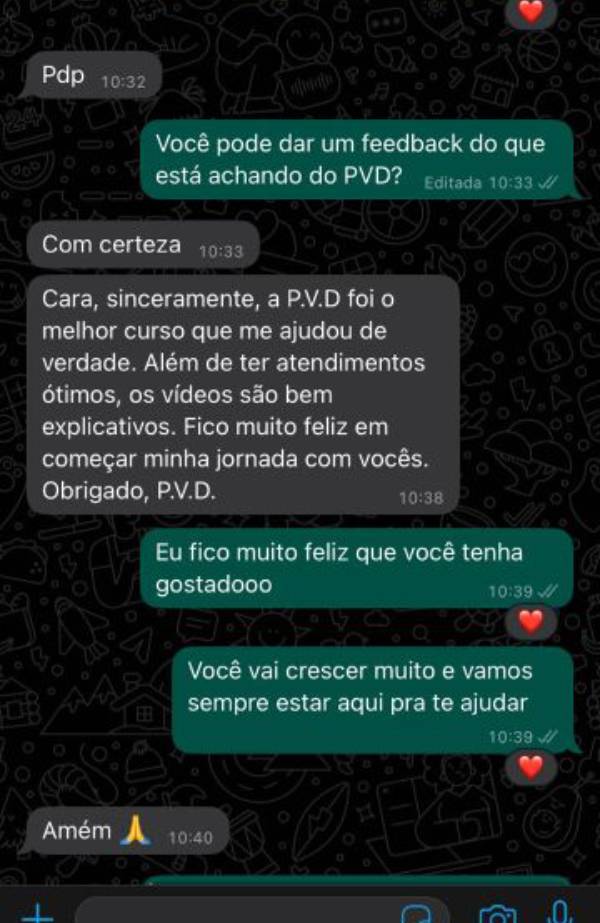Open the attachment plus menu
The image size is (600, 923).
[37, 912]
